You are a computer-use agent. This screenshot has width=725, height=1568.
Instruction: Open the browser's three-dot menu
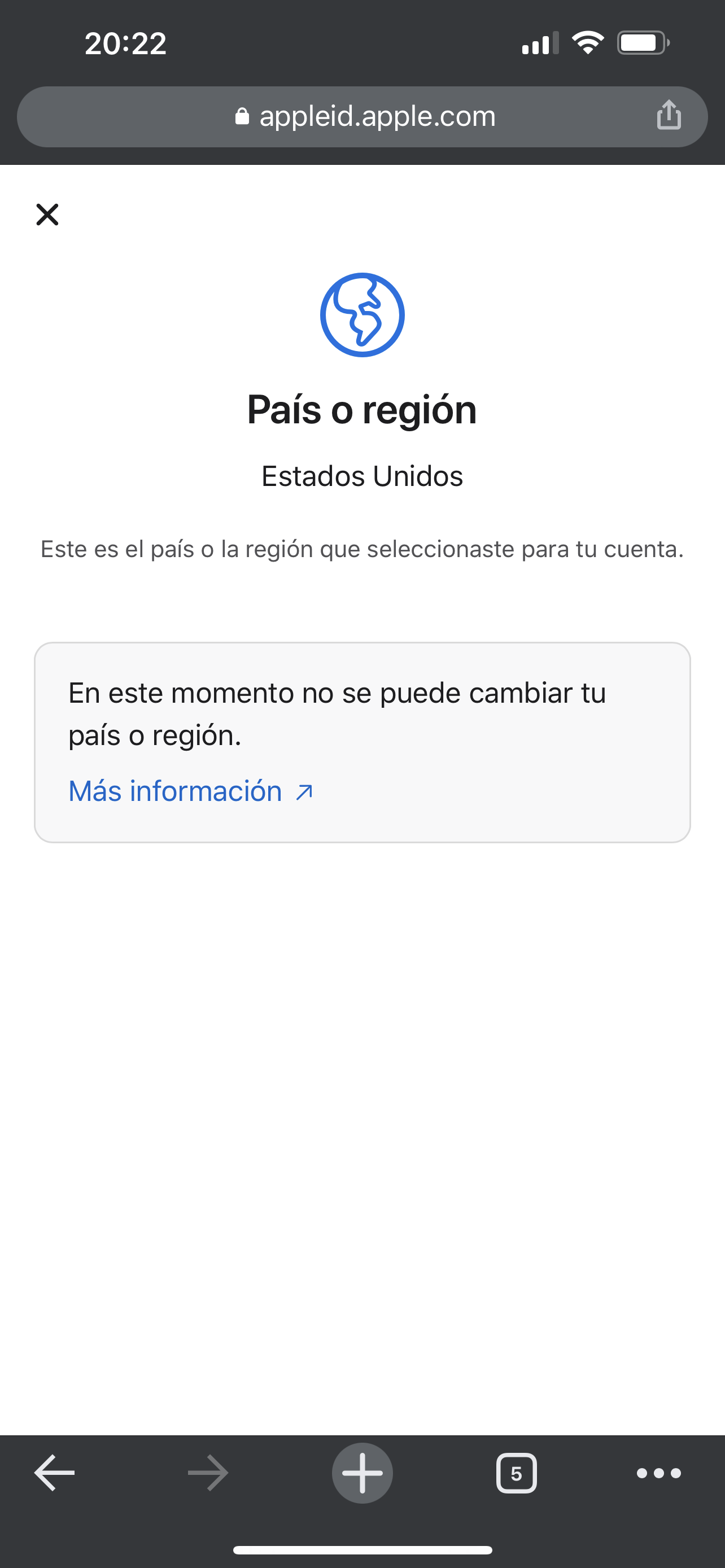coord(658,1473)
